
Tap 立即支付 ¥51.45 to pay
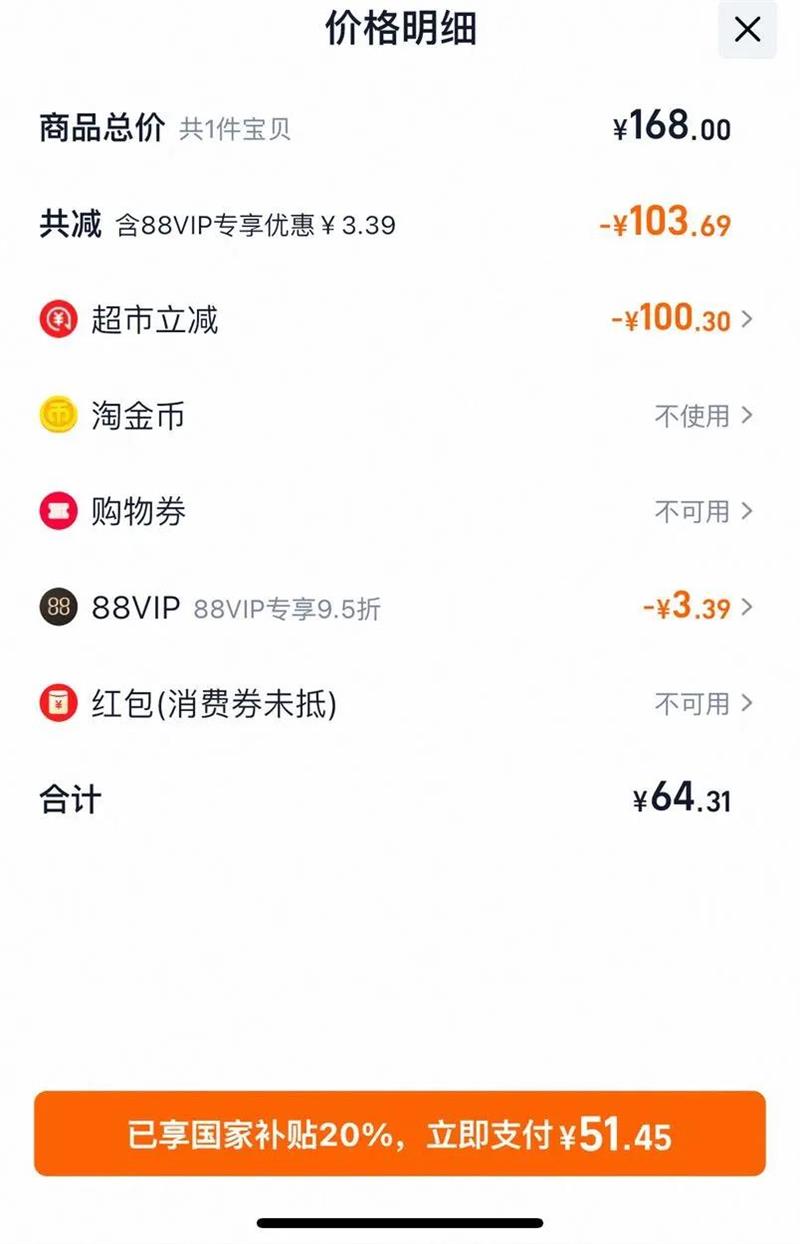(x=400, y=1134)
